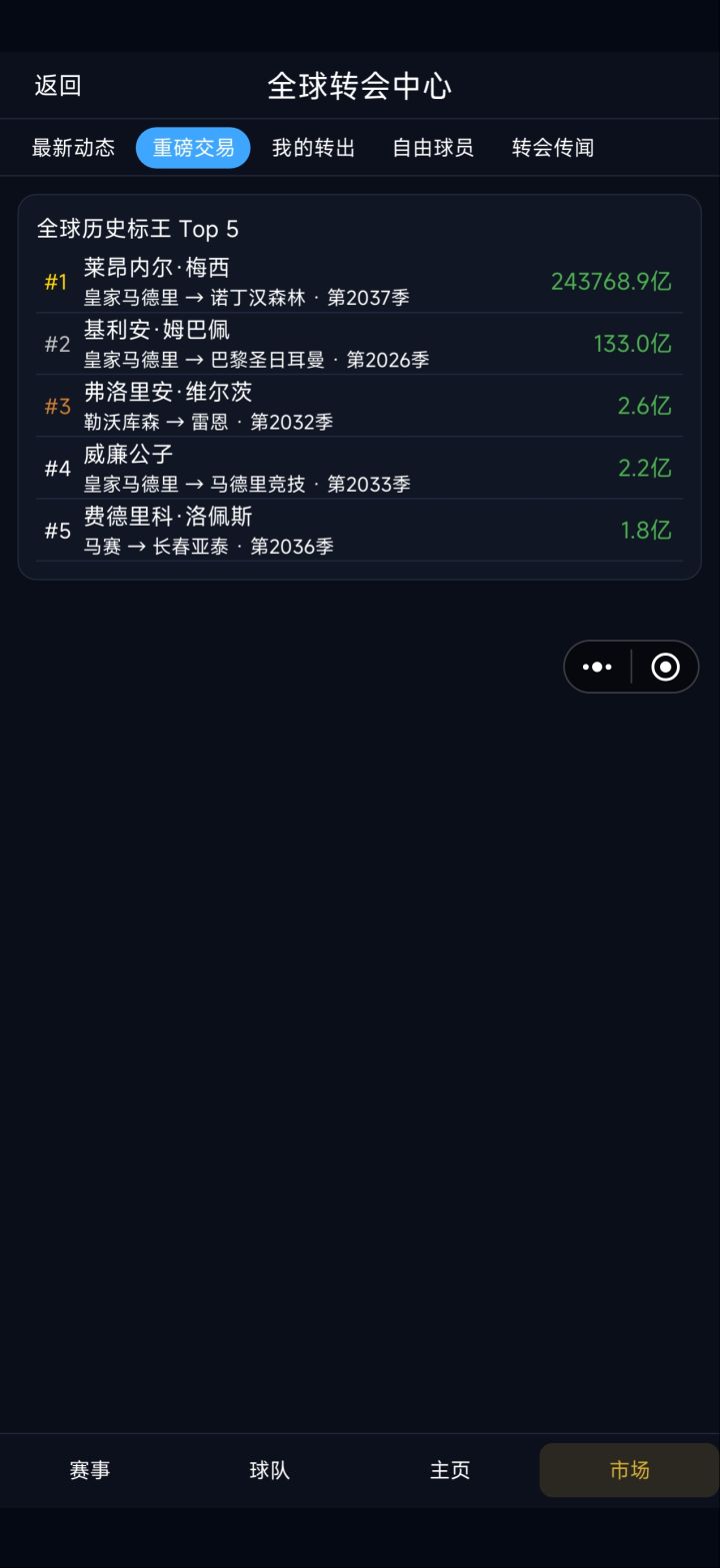Open the 我的转出 tab

pyautogui.click(x=313, y=148)
